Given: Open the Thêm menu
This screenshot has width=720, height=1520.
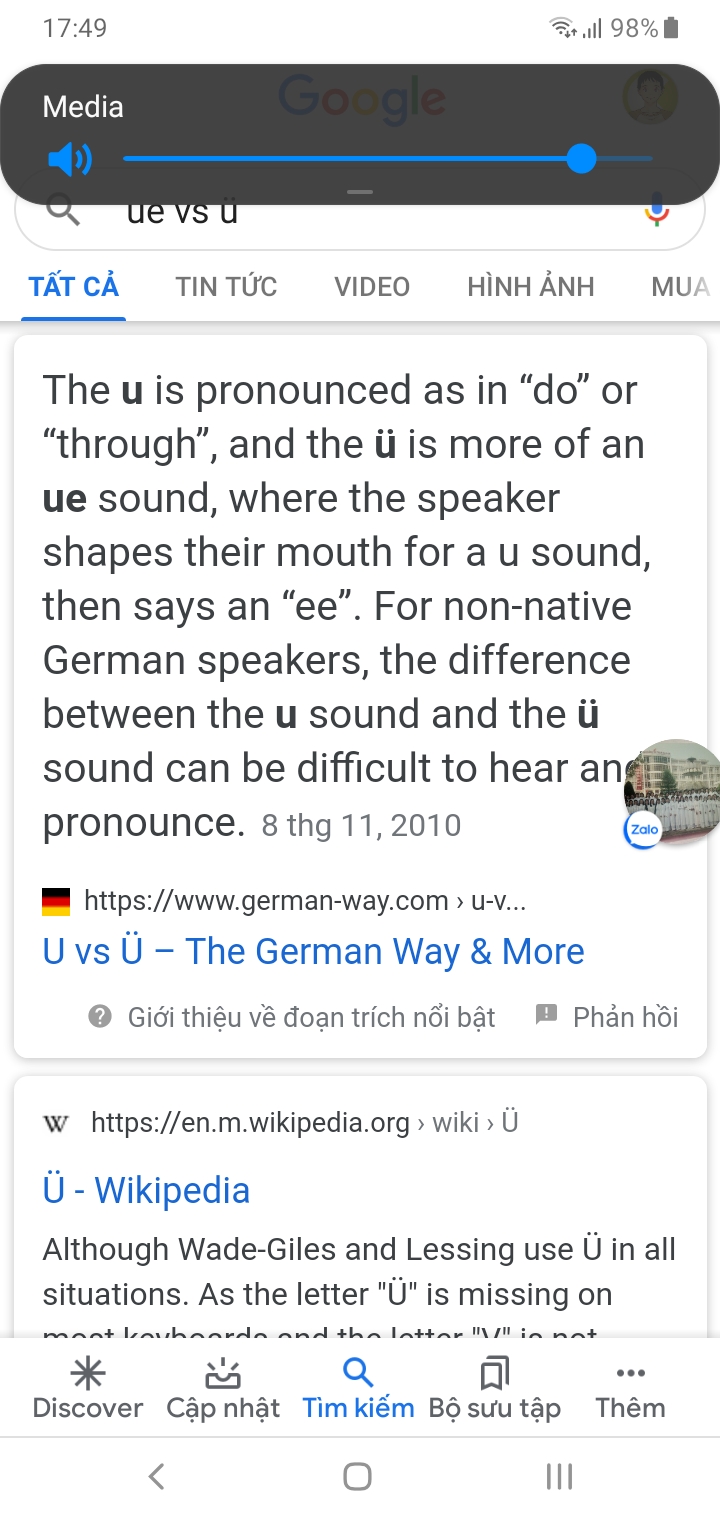Looking at the screenshot, I should click(630, 1390).
